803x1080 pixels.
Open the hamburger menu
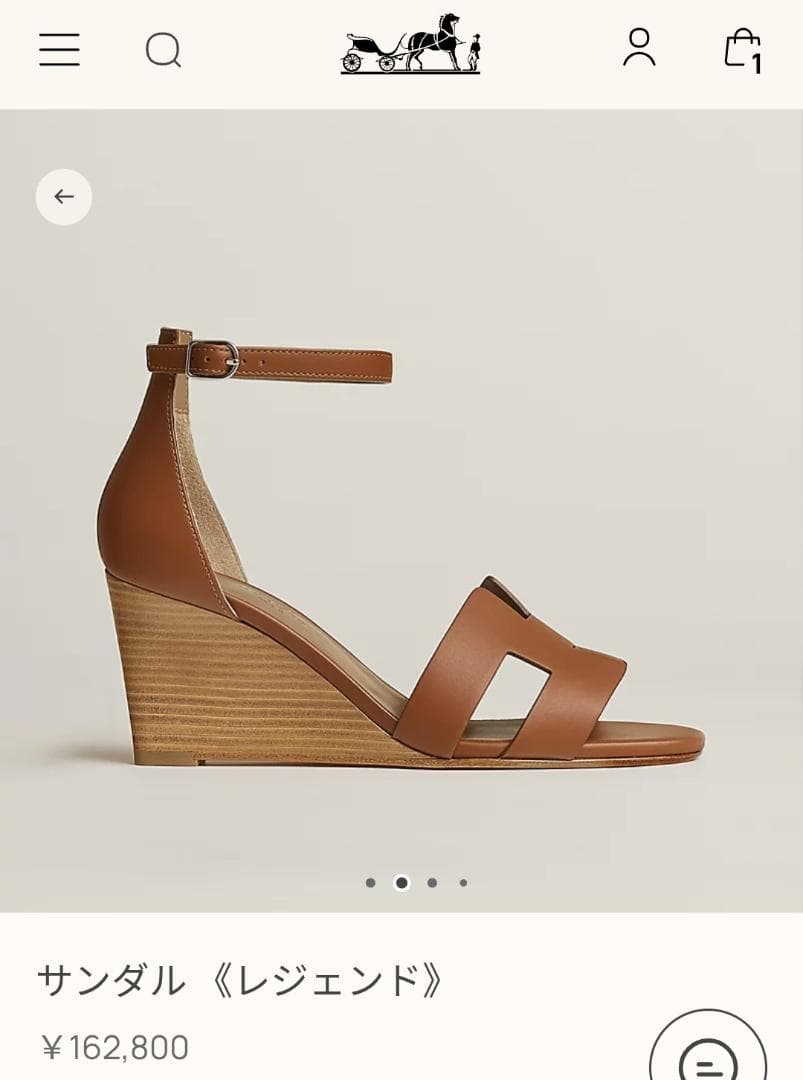59,49
